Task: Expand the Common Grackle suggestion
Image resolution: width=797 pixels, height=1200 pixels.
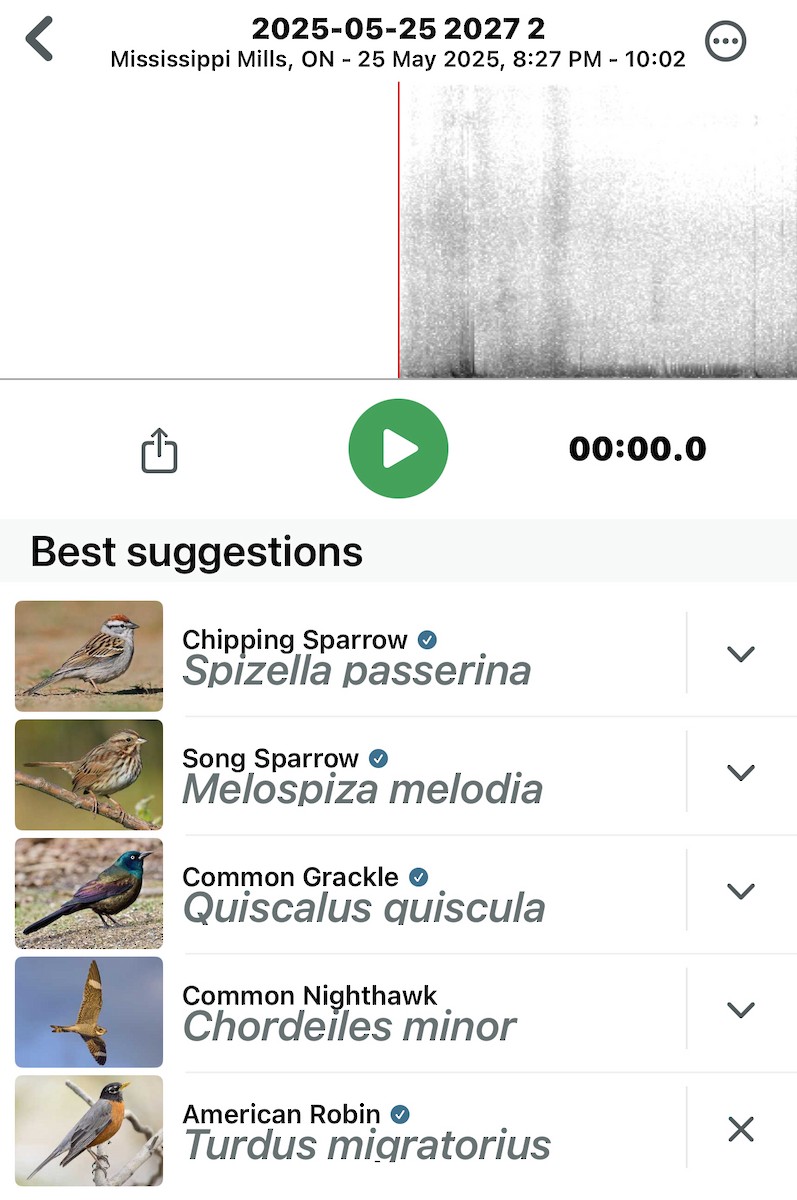Action: (740, 891)
